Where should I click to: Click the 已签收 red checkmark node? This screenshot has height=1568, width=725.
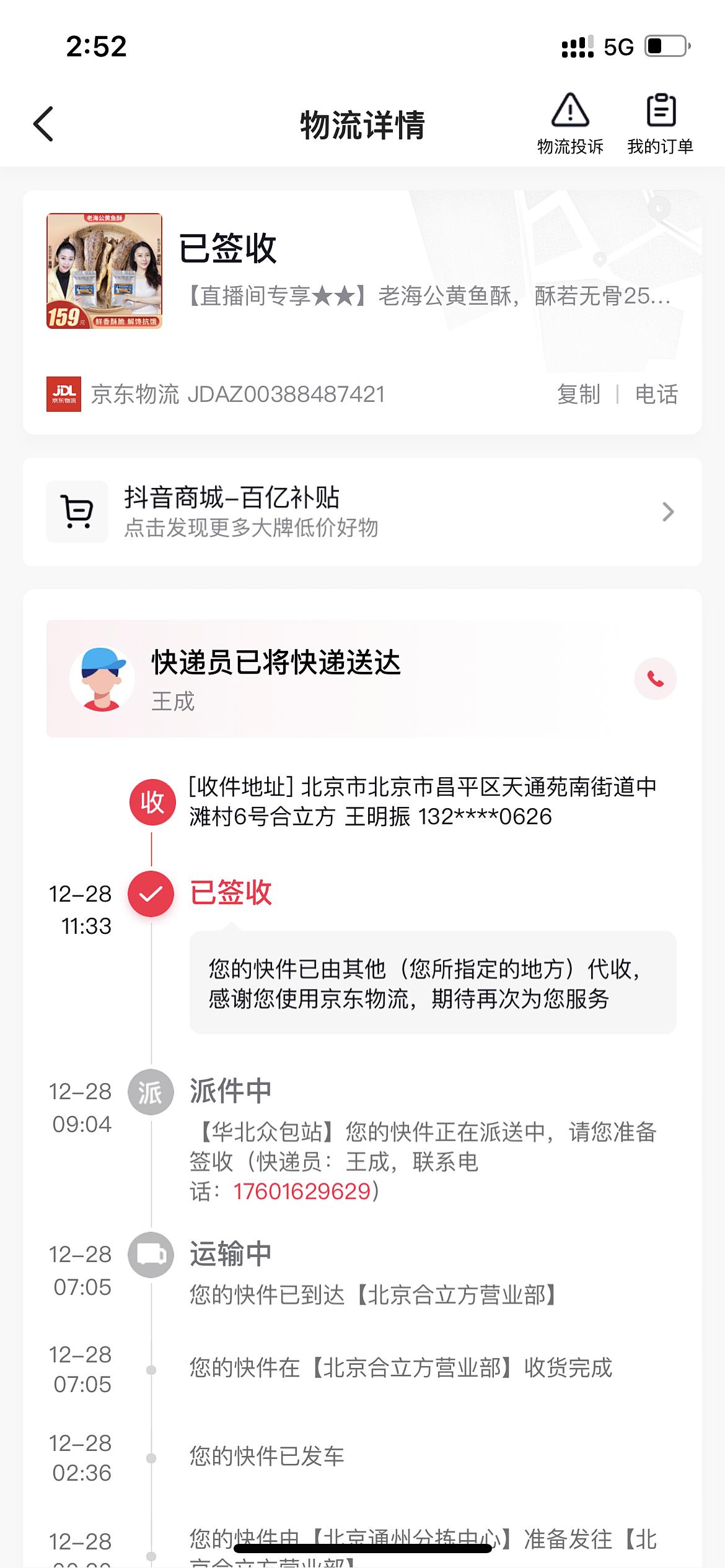pyautogui.click(x=151, y=894)
